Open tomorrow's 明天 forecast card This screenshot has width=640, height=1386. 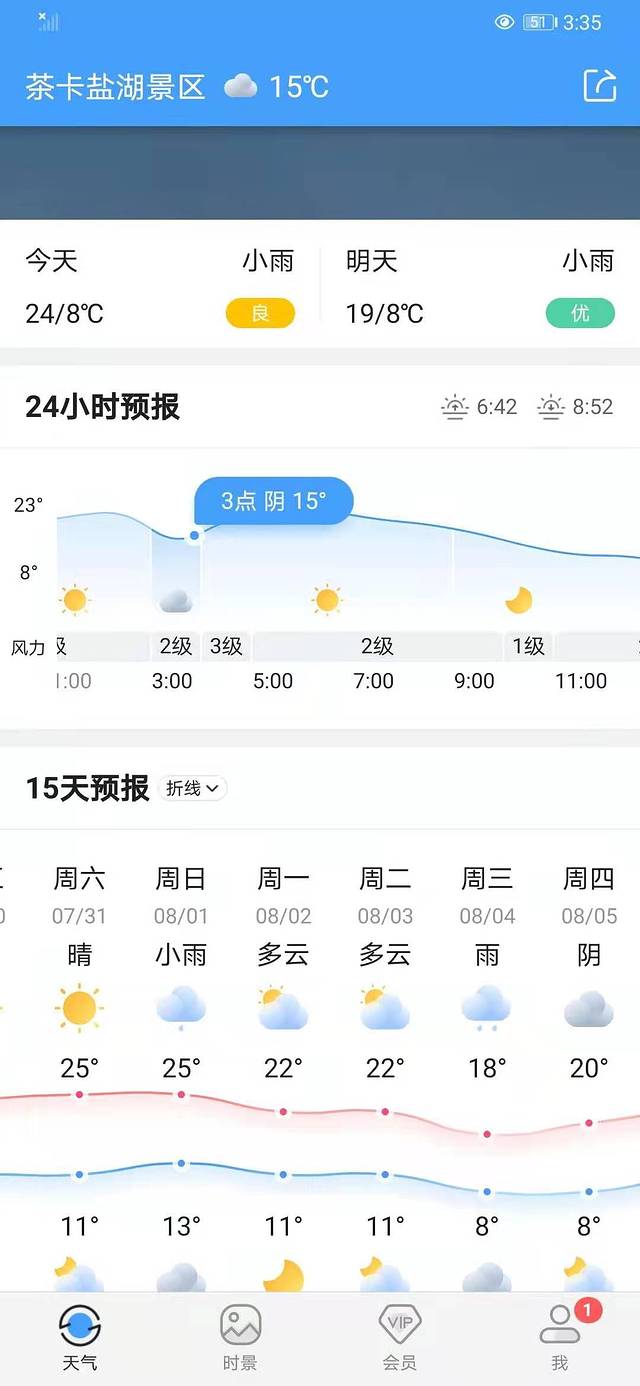(480, 287)
